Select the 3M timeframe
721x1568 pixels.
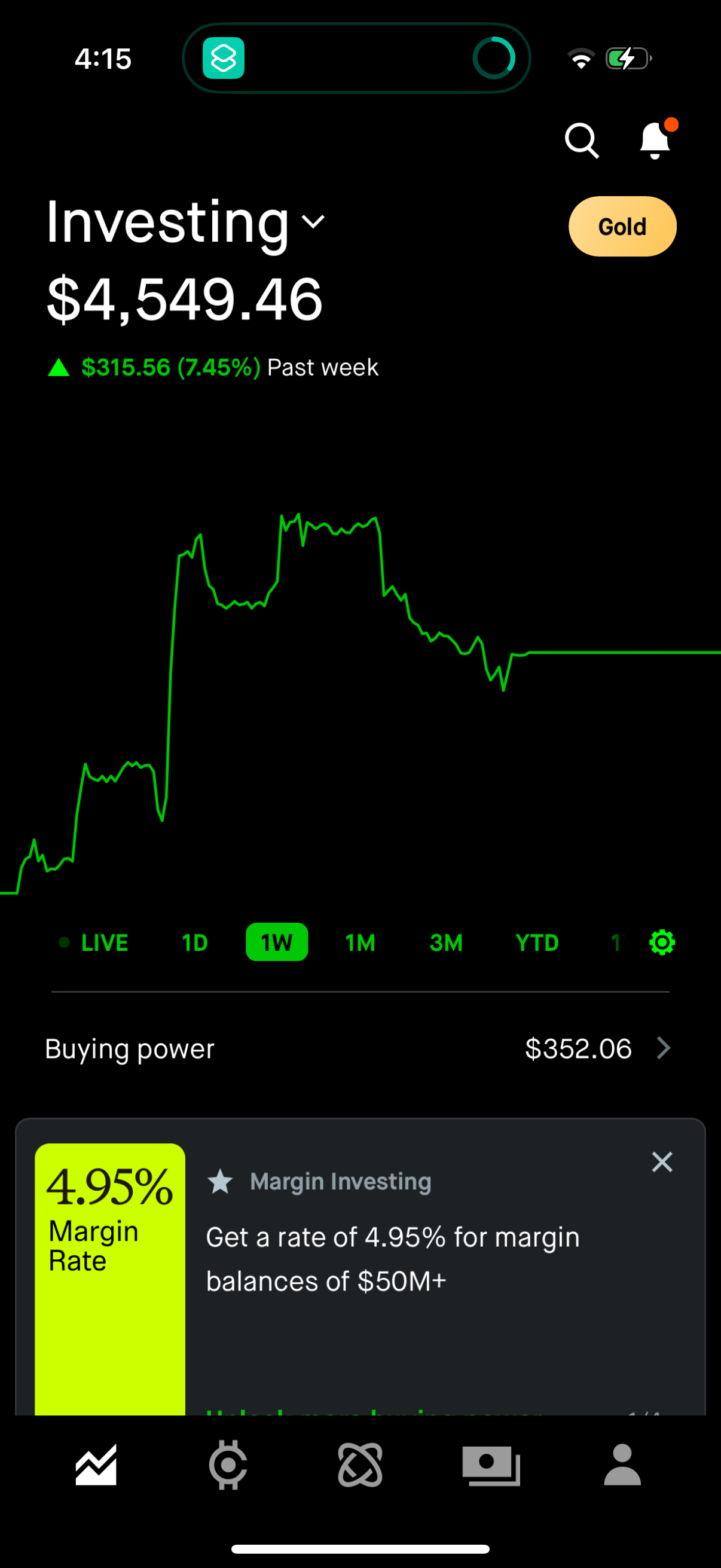445,942
